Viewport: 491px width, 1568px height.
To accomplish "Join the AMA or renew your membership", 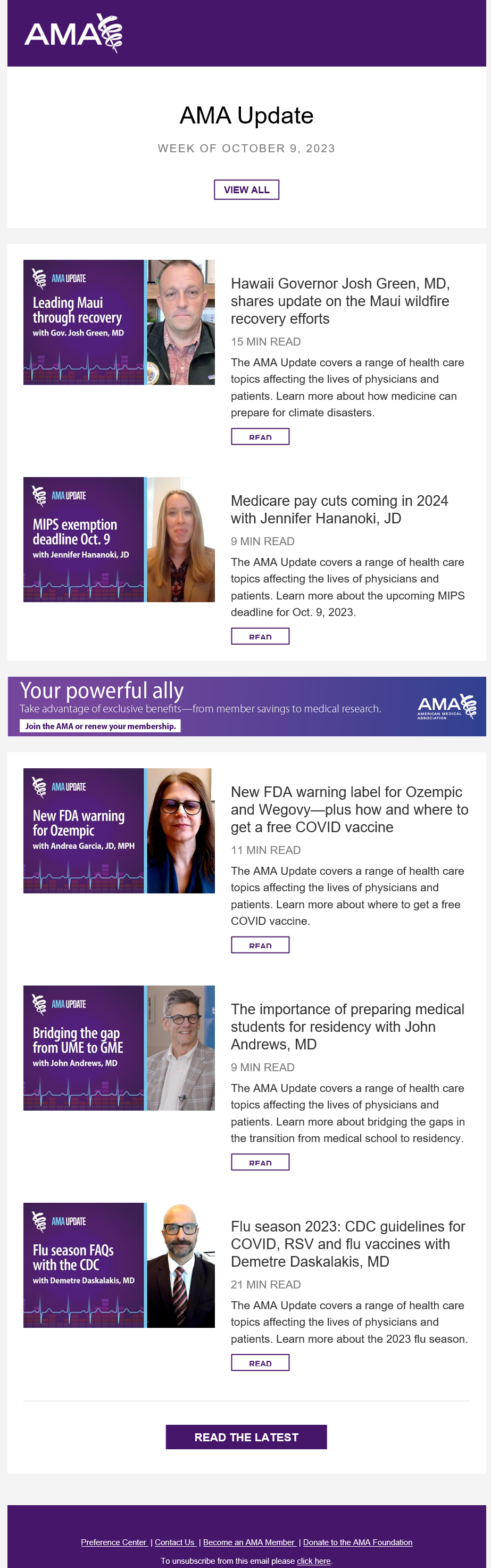I will 101,726.
